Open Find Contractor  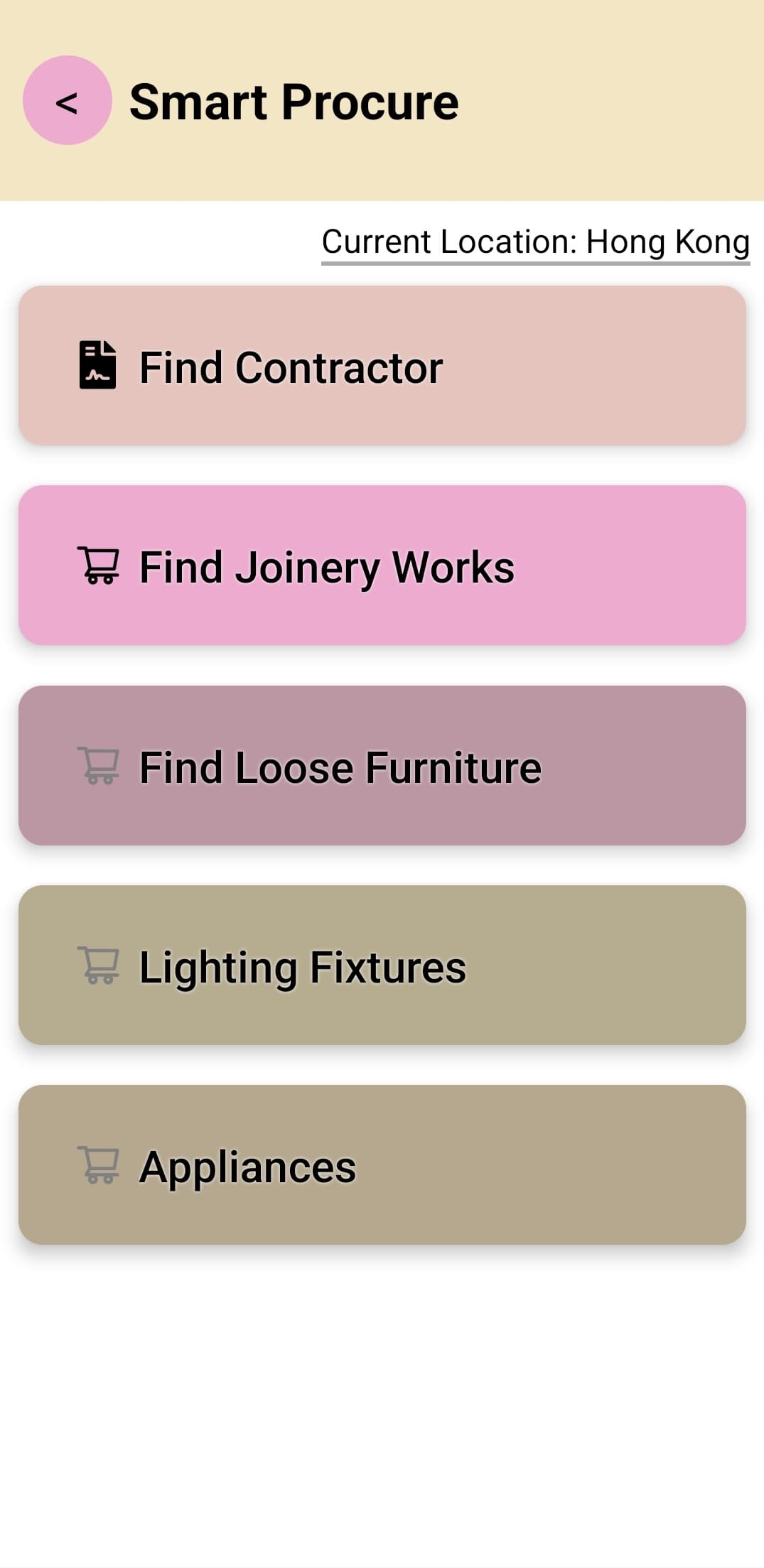(x=382, y=366)
